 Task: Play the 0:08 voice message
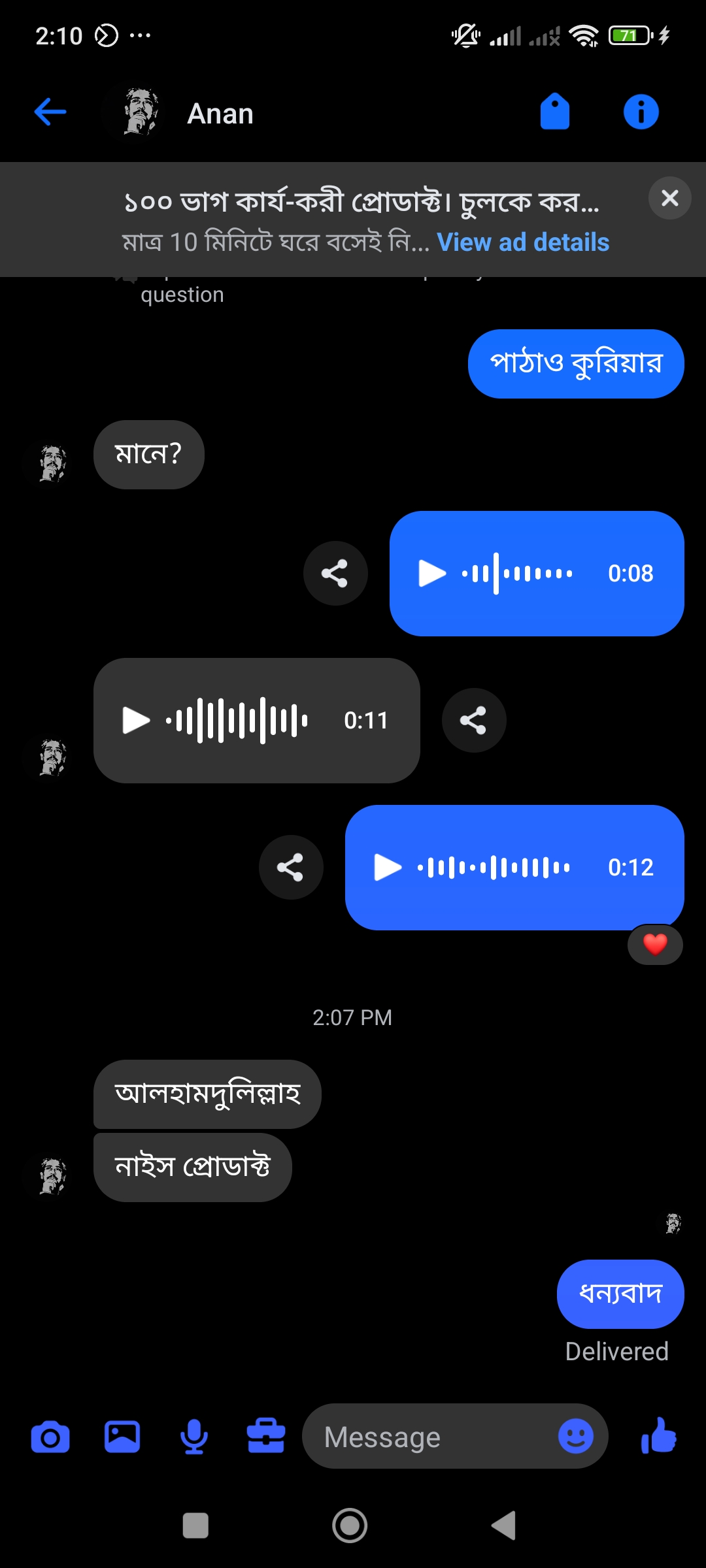click(x=431, y=574)
